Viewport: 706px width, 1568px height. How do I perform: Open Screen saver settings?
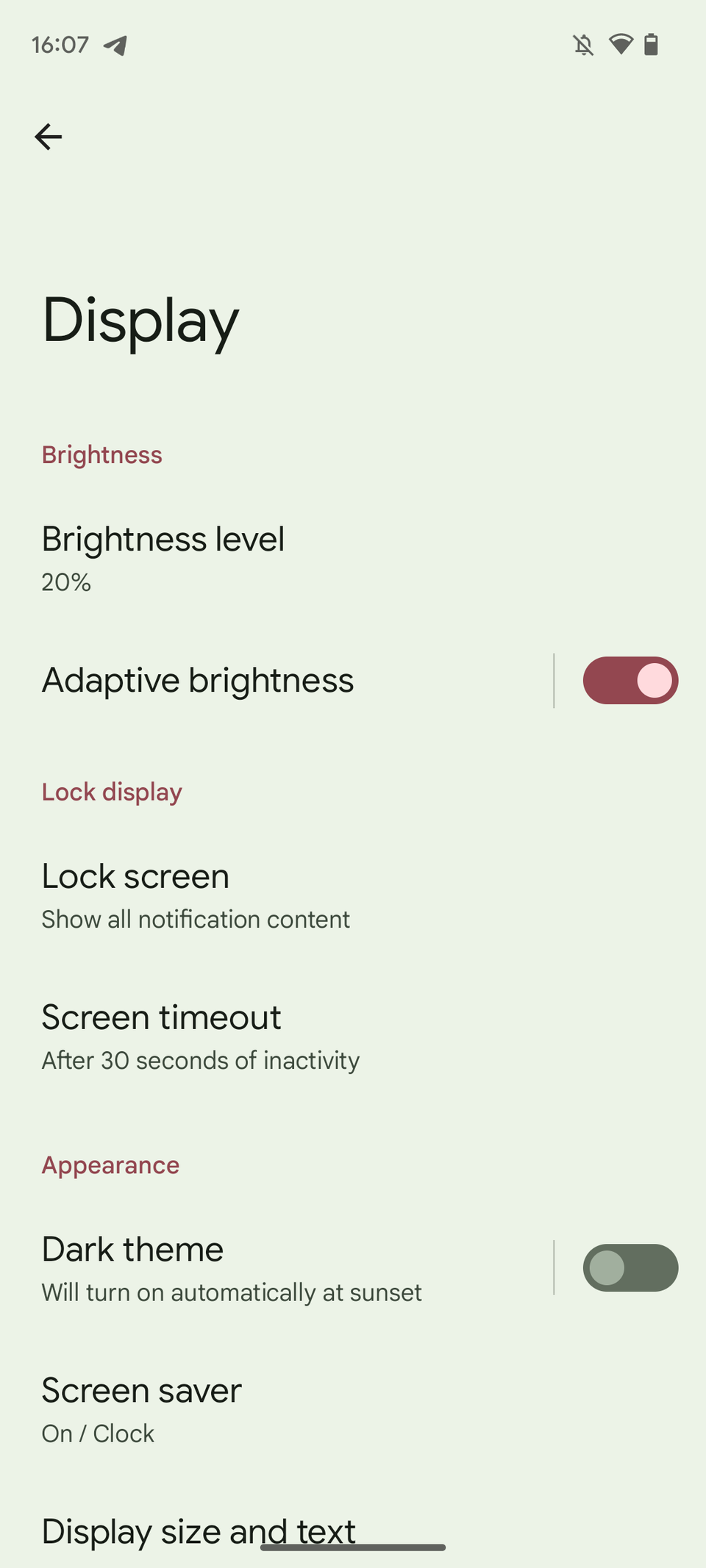pyautogui.click(x=353, y=1410)
